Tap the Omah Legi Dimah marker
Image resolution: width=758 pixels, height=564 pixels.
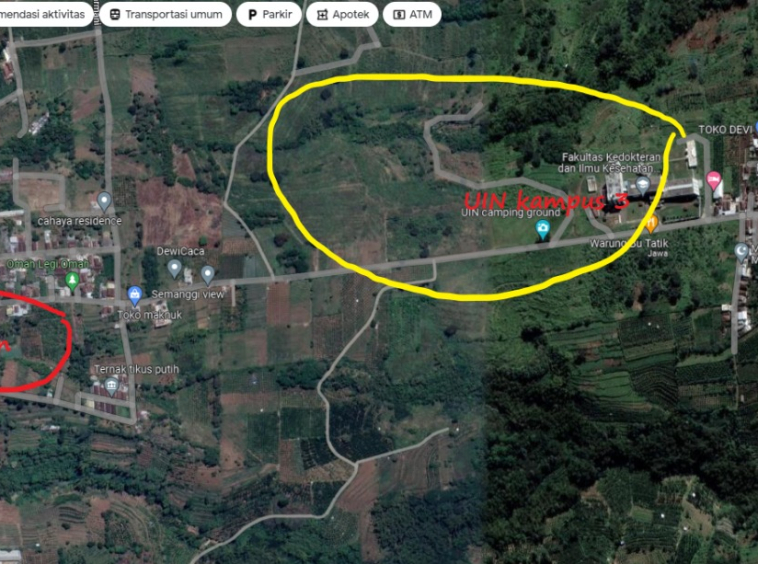pos(72,280)
